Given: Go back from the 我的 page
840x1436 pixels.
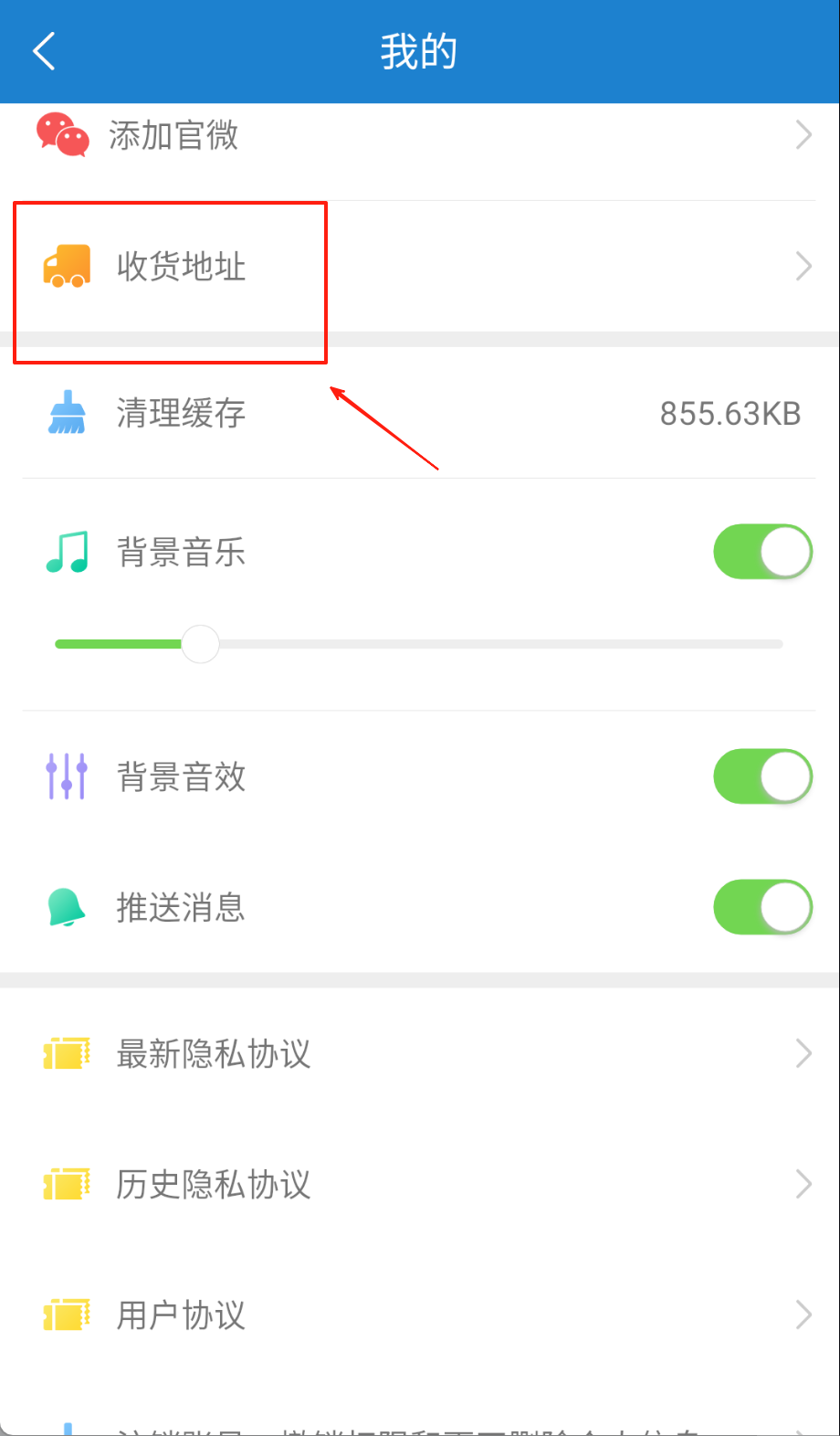Looking at the screenshot, I should pyautogui.click(x=44, y=51).
